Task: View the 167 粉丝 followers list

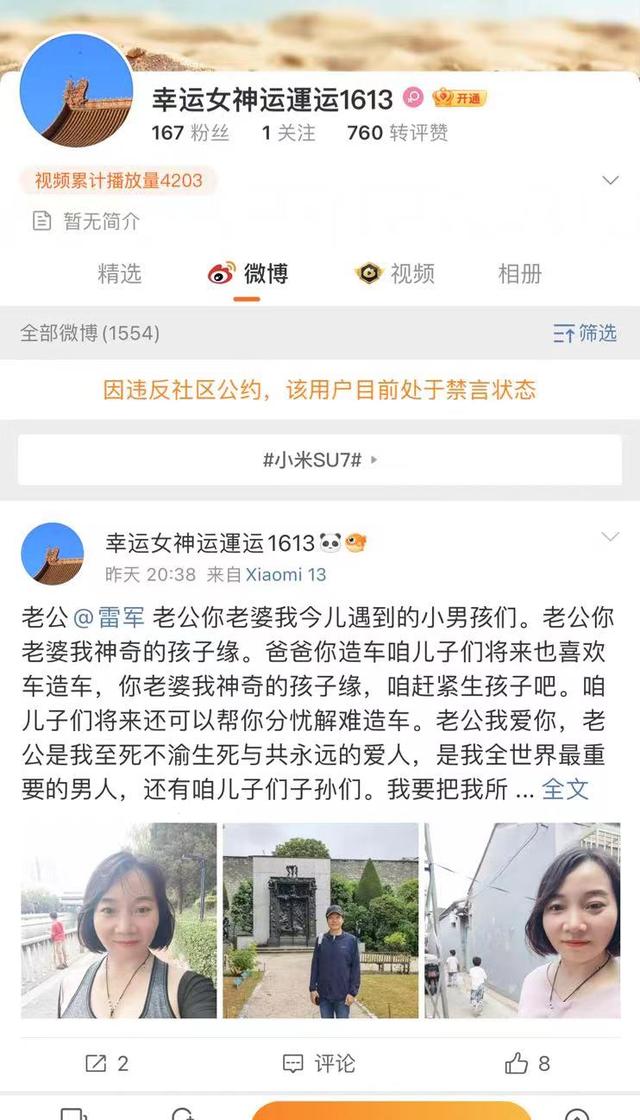Action: coord(190,132)
